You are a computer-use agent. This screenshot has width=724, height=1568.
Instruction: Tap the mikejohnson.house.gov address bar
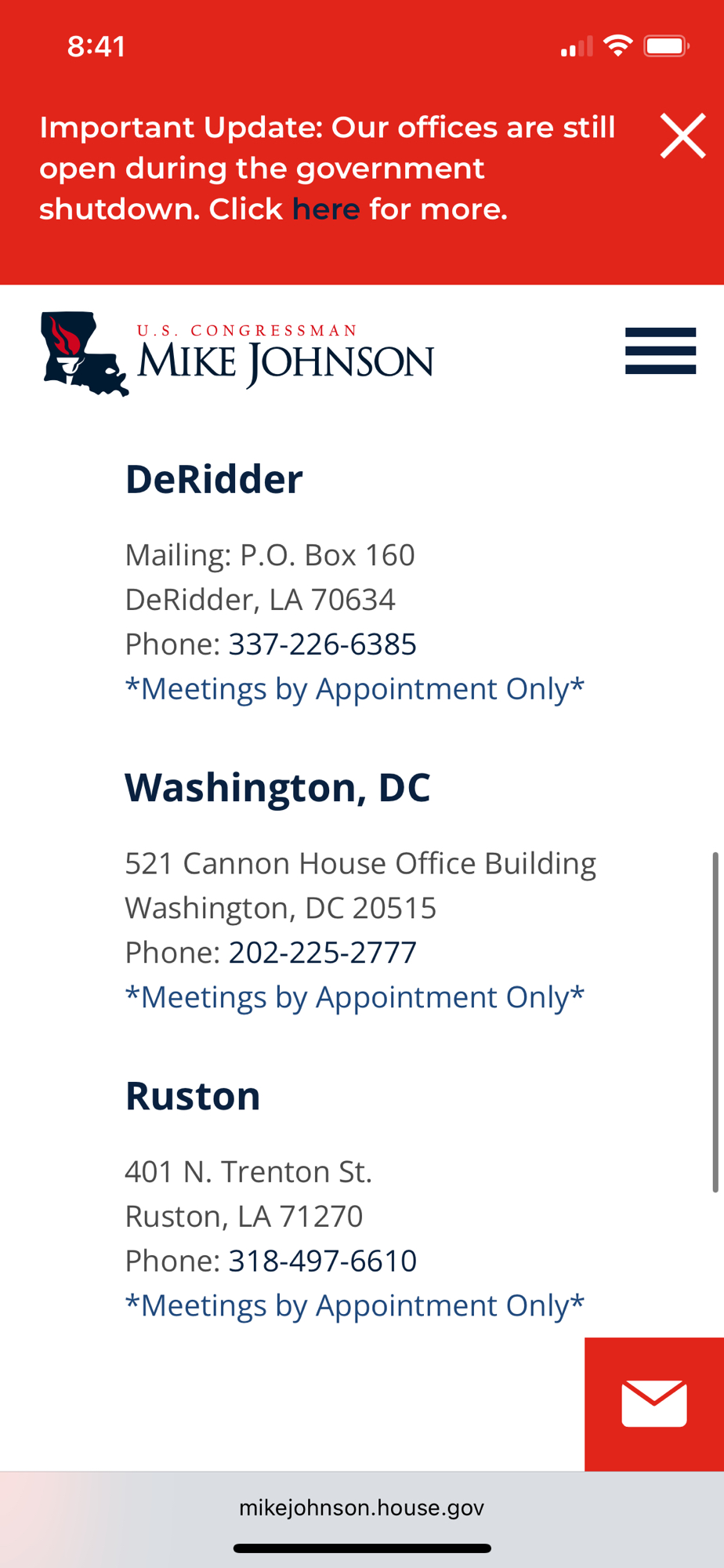(x=361, y=1508)
